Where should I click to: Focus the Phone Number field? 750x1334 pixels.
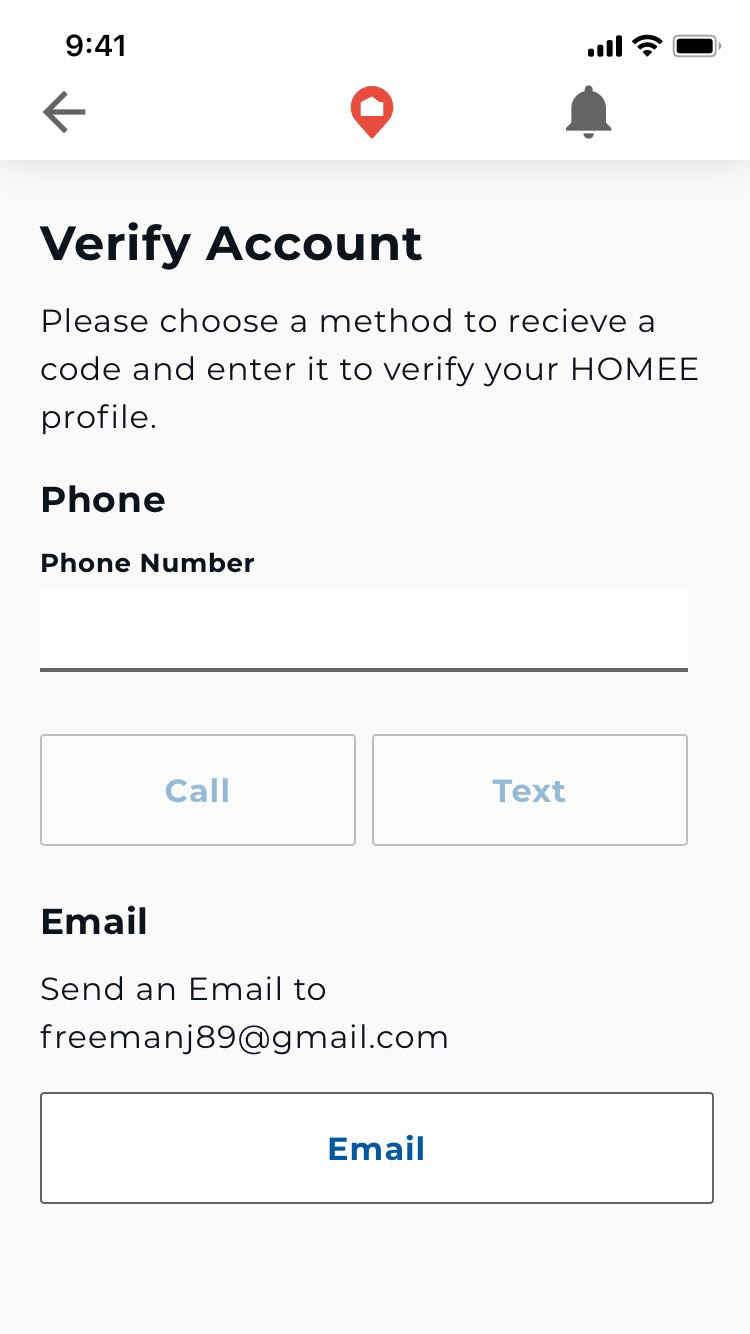pyautogui.click(x=364, y=630)
